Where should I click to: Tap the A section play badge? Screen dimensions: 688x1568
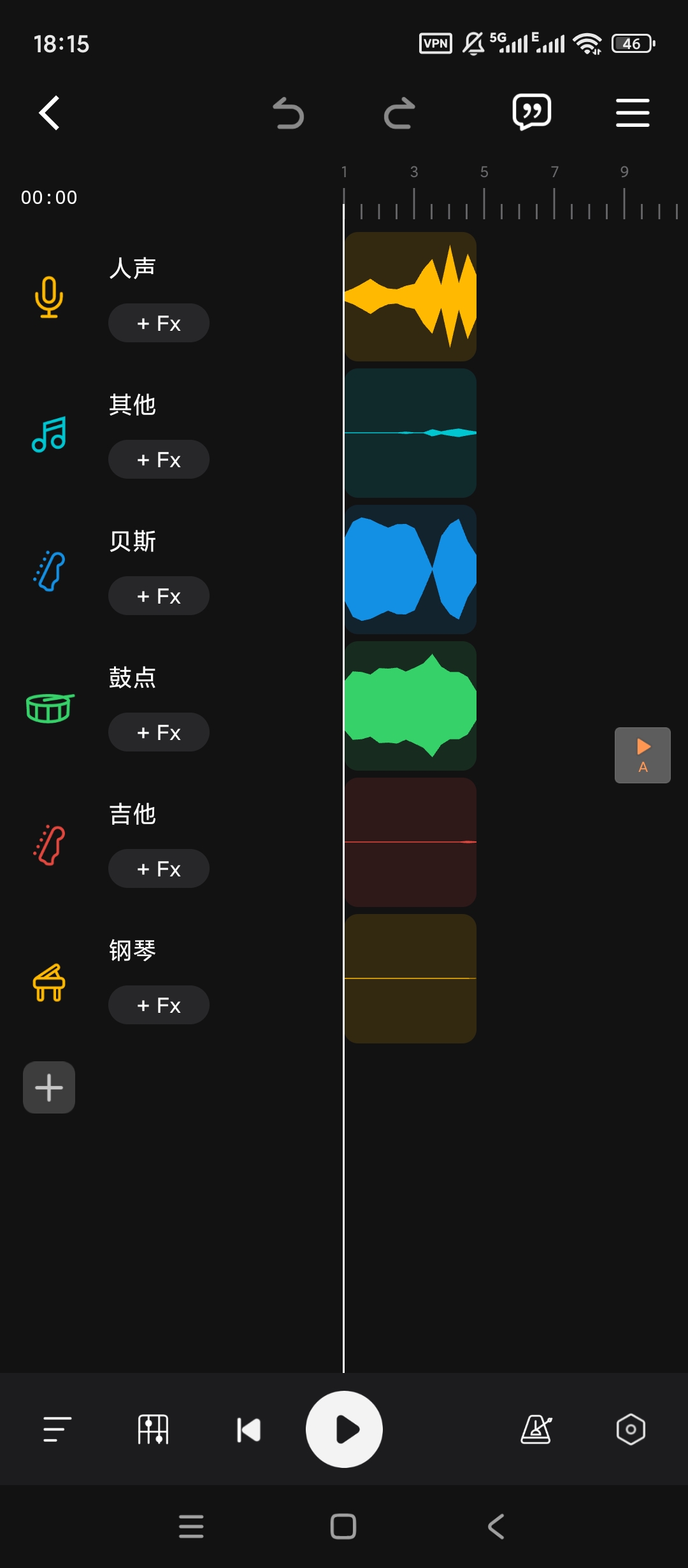click(642, 755)
